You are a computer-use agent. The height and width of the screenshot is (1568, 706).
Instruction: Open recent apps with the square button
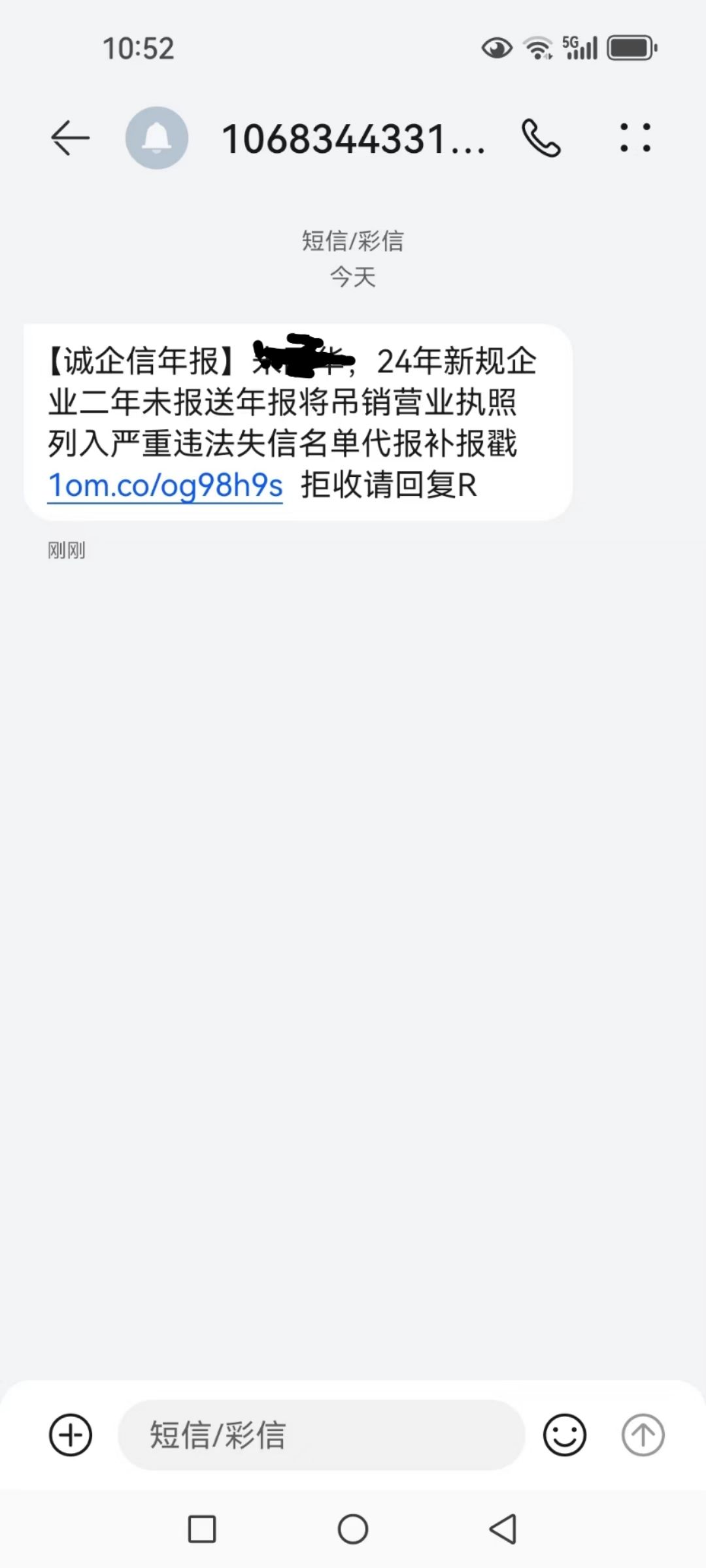point(202,1529)
